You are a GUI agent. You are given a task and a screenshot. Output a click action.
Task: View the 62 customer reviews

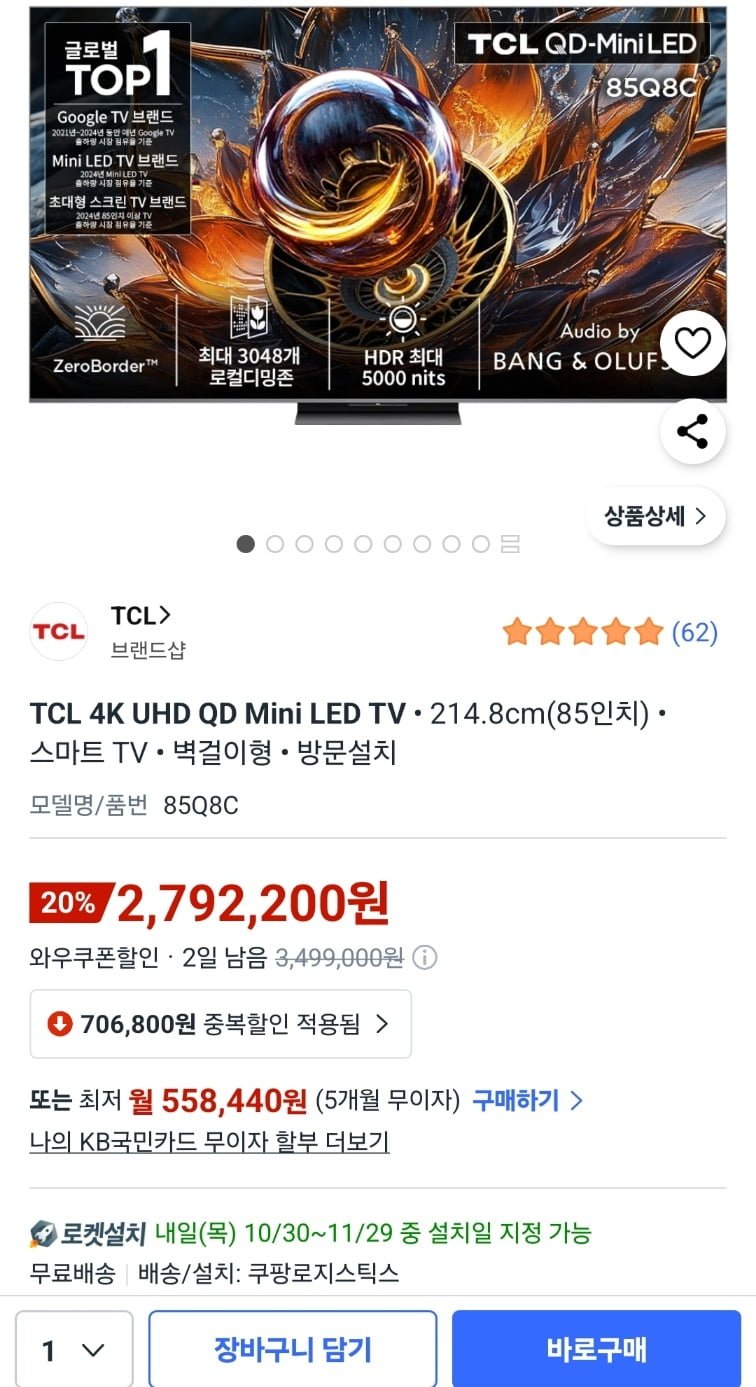693,632
